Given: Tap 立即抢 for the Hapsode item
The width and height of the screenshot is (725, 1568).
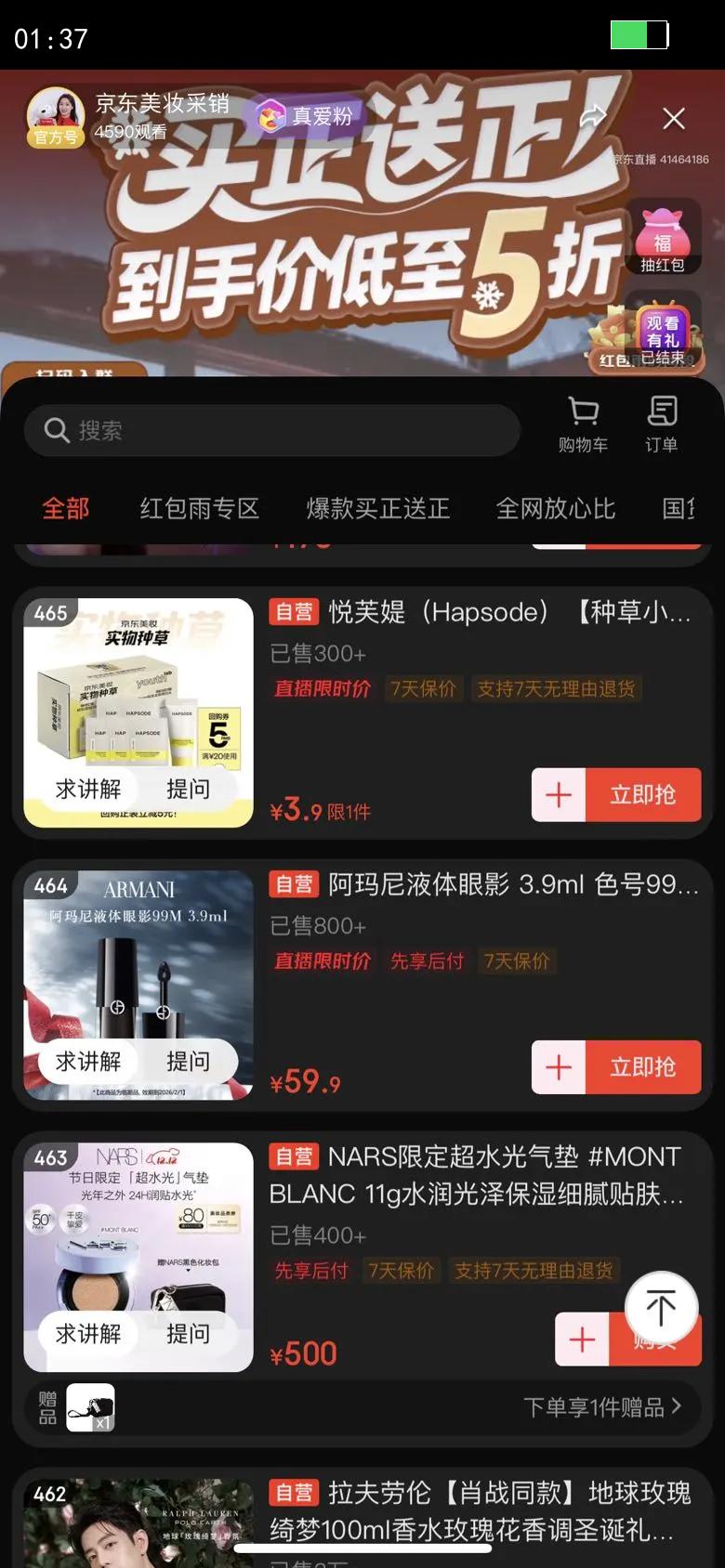Looking at the screenshot, I should click(x=642, y=795).
